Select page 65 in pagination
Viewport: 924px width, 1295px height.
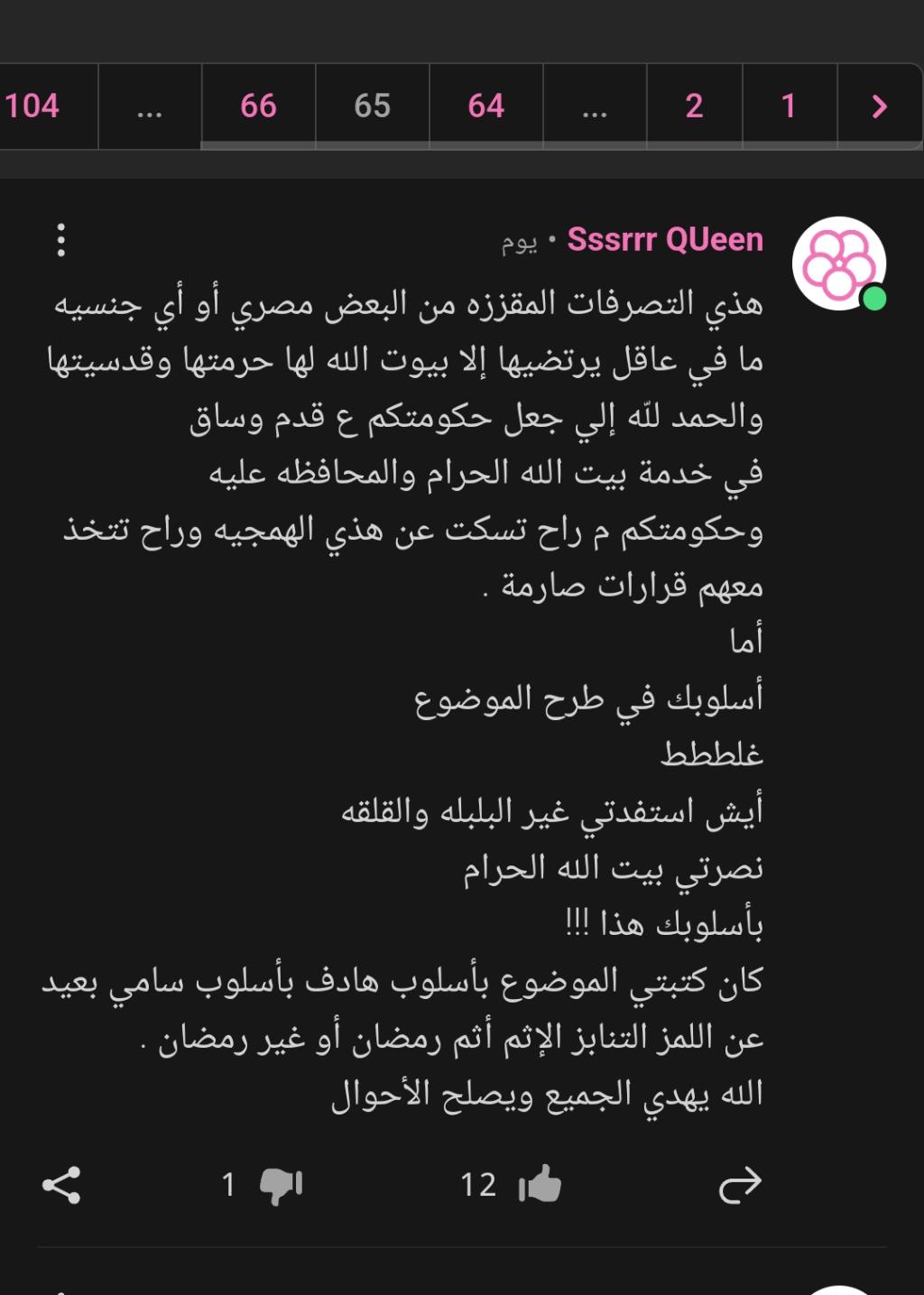click(x=372, y=106)
